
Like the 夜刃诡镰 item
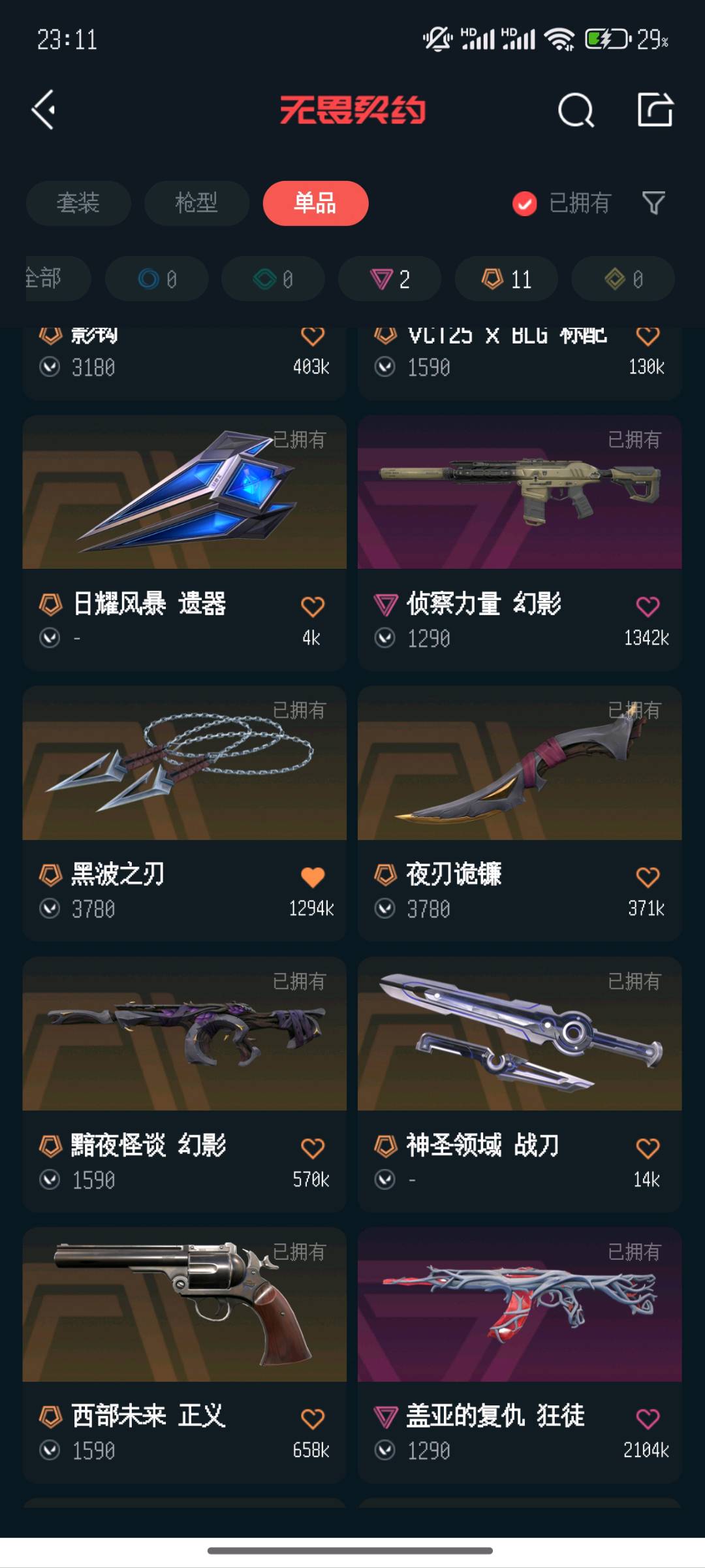pos(648,877)
